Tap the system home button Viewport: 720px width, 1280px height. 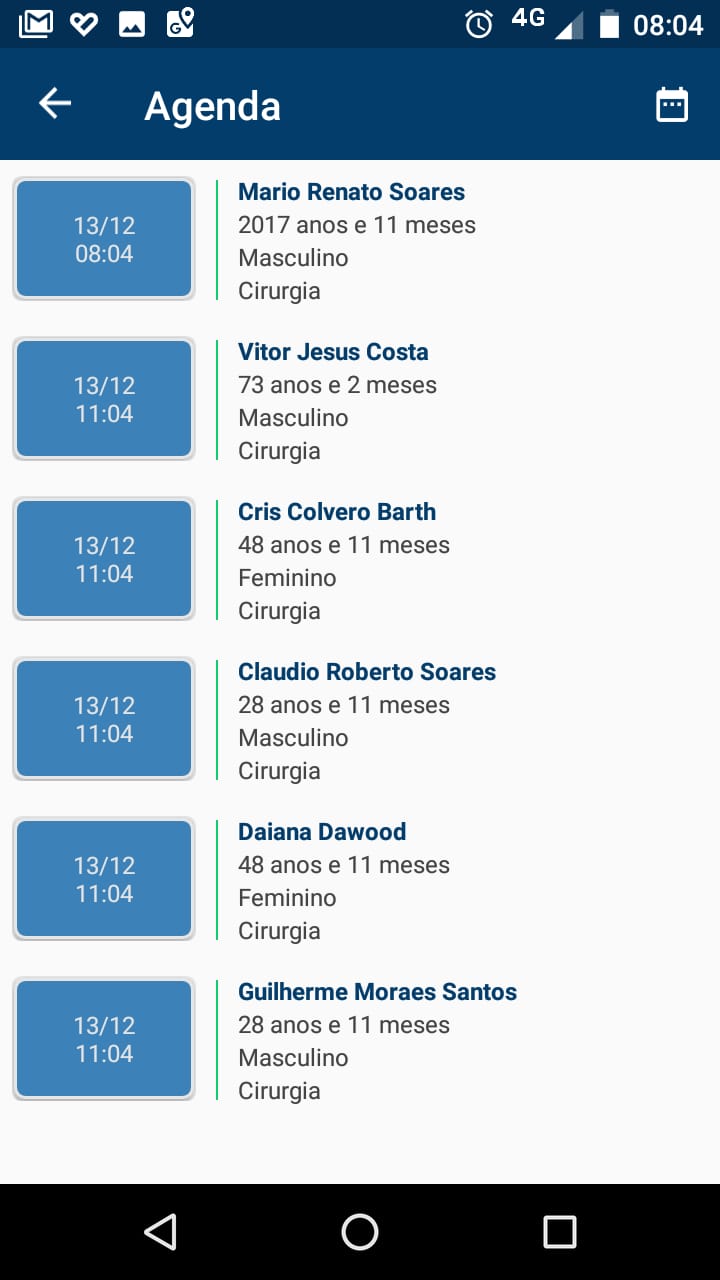pyautogui.click(x=360, y=1232)
